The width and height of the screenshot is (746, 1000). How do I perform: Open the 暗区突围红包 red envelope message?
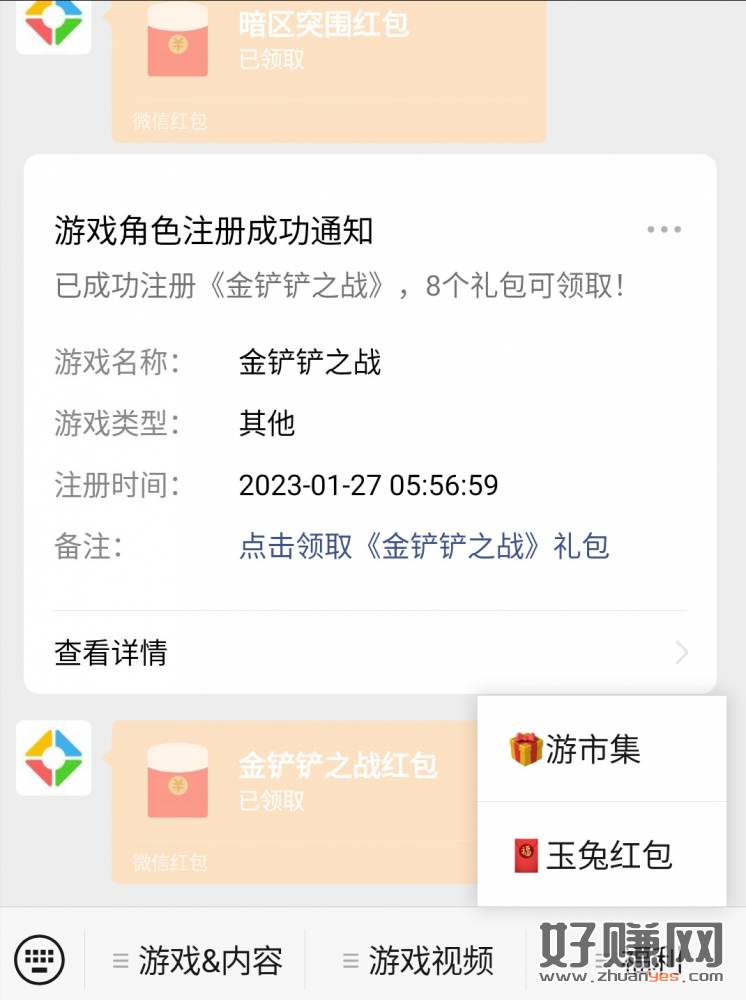click(329, 58)
